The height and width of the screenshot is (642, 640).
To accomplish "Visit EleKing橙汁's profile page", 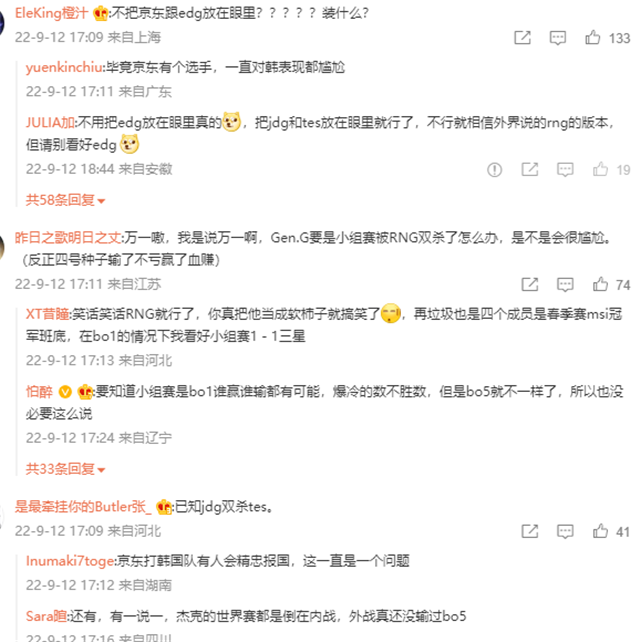I will pos(50,13).
